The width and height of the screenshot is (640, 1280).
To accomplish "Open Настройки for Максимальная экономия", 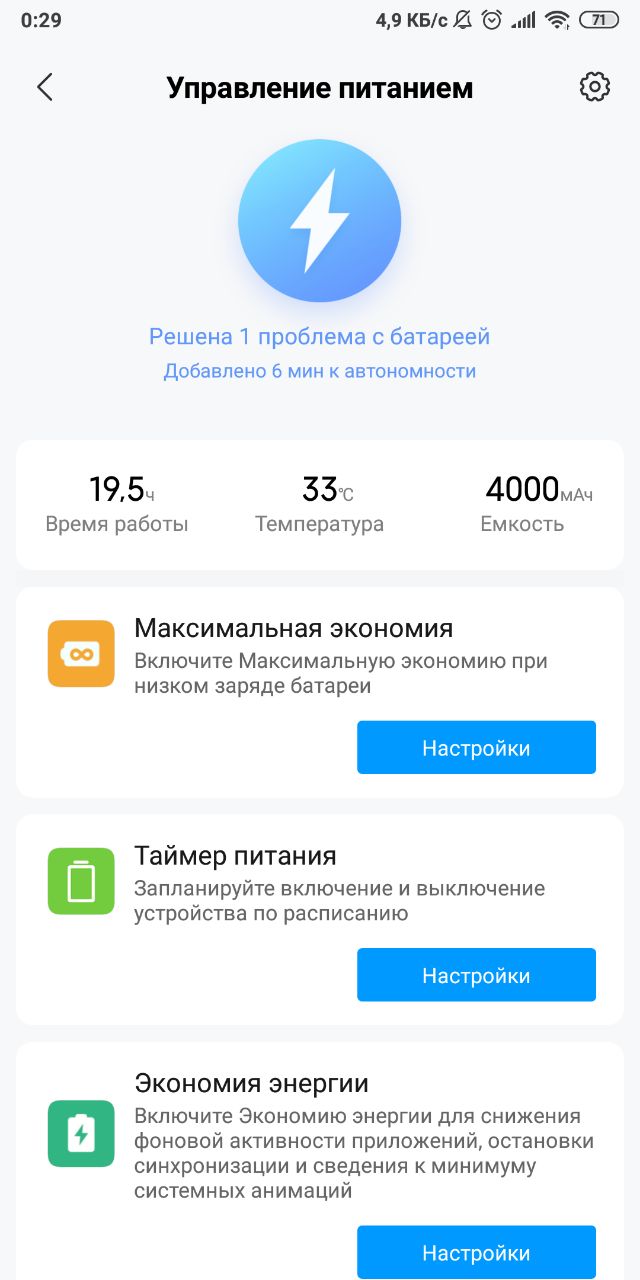I will tap(476, 748).
